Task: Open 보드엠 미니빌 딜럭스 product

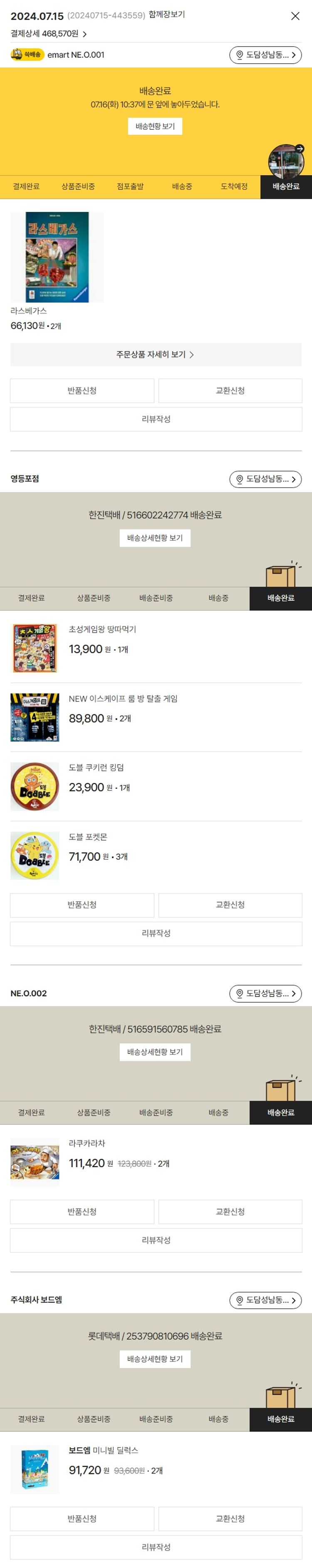Action: pos(104,1450)
